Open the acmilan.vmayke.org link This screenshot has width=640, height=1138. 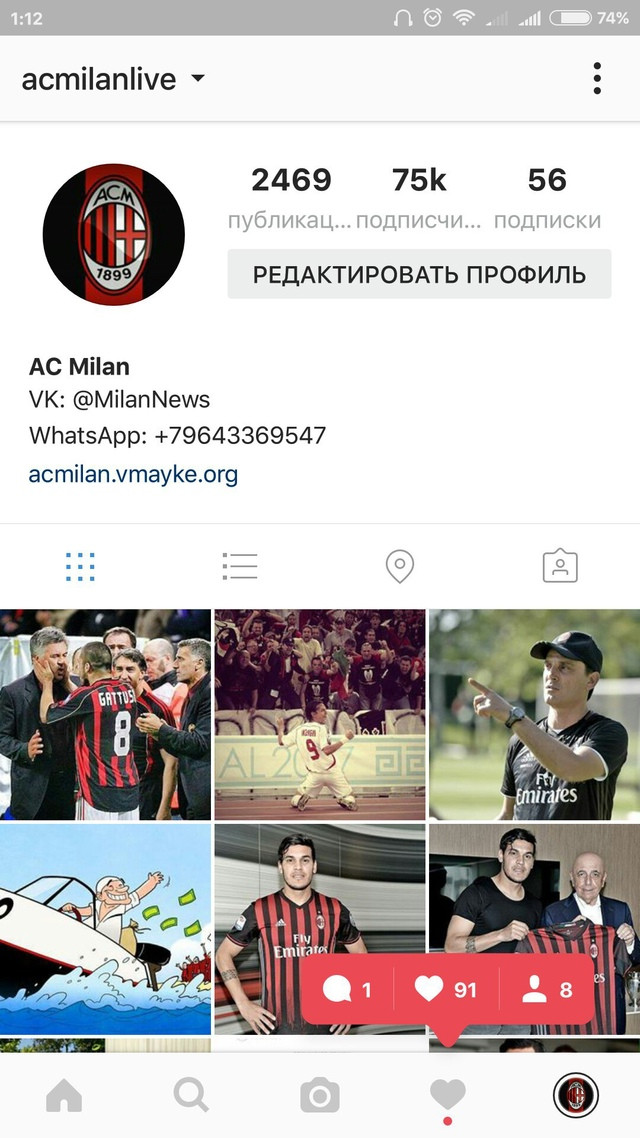tap(134, 475)
